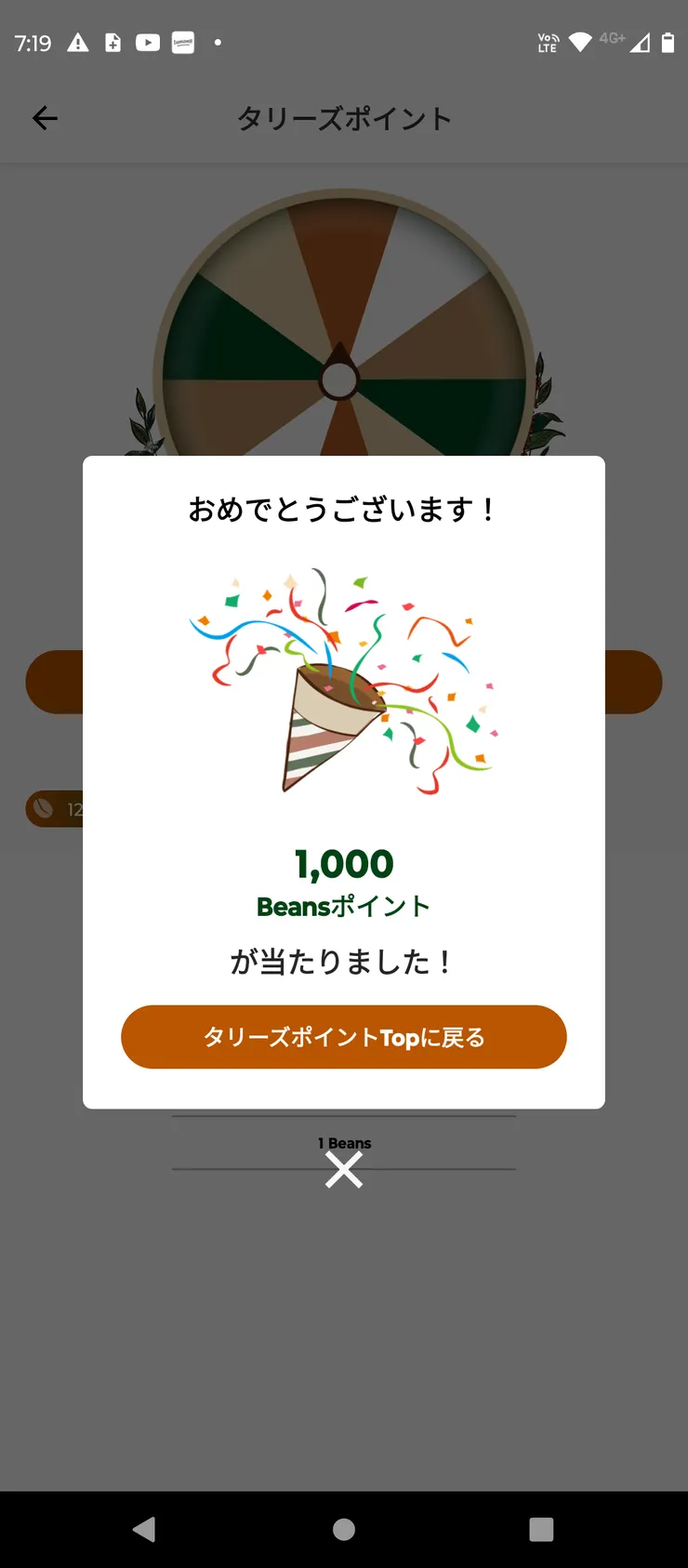688x1568 pixels.
Task: Close the prize dialog with the X
Action: (344, 1170)
